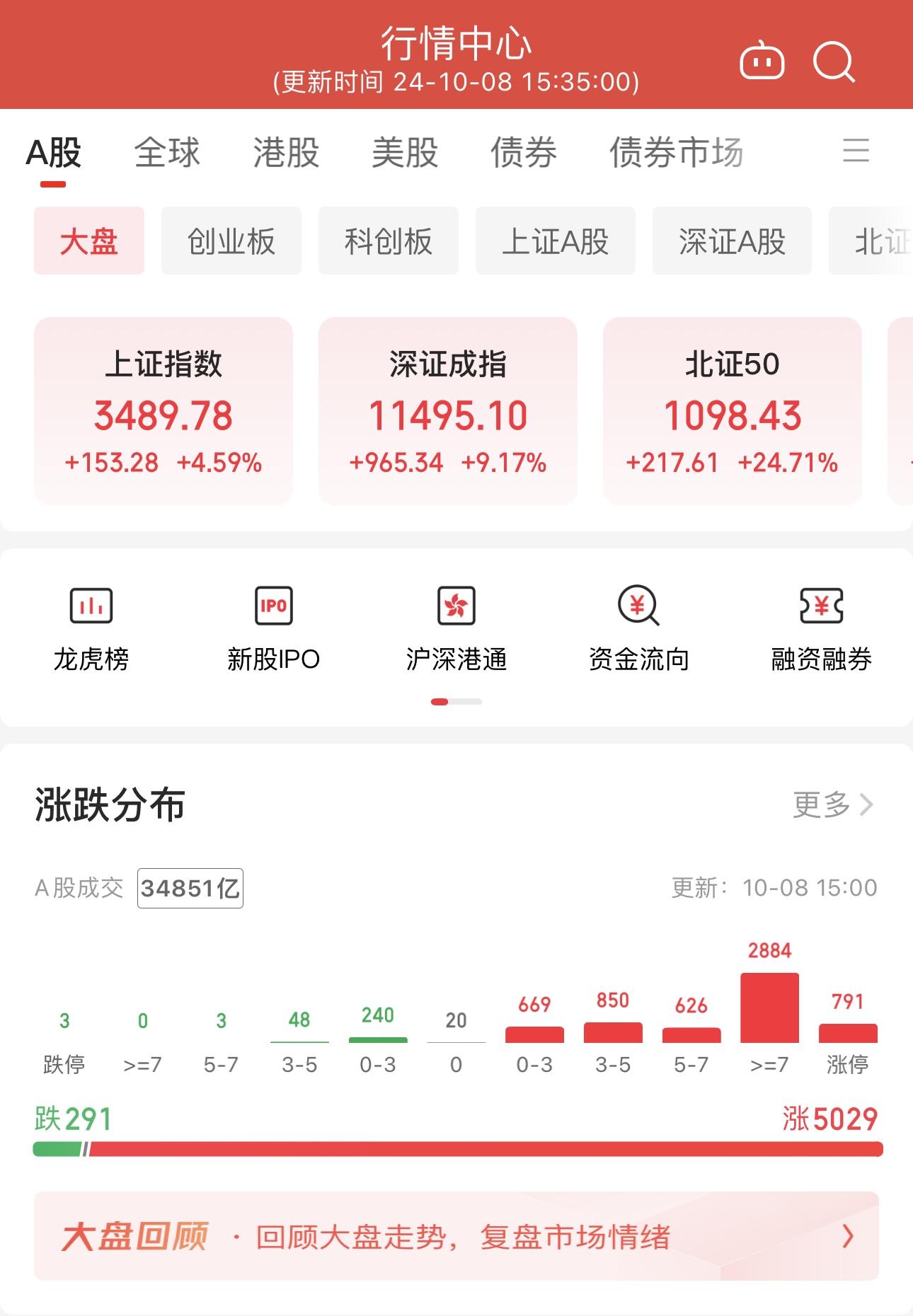The image size is (913, 1316).
Task: Open the tab list menu icon
Action: tap(856, 151)
